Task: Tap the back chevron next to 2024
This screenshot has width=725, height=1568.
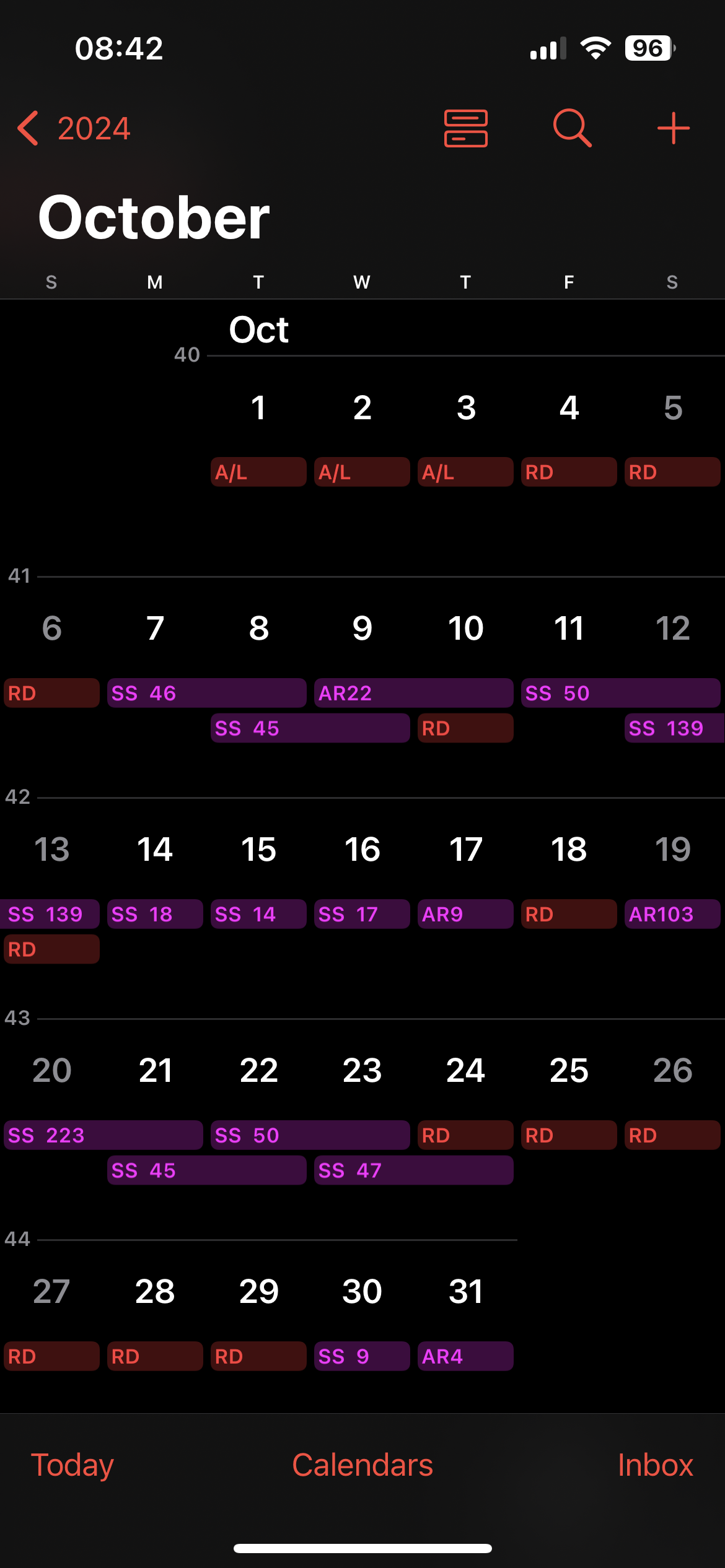Action: 27,128
